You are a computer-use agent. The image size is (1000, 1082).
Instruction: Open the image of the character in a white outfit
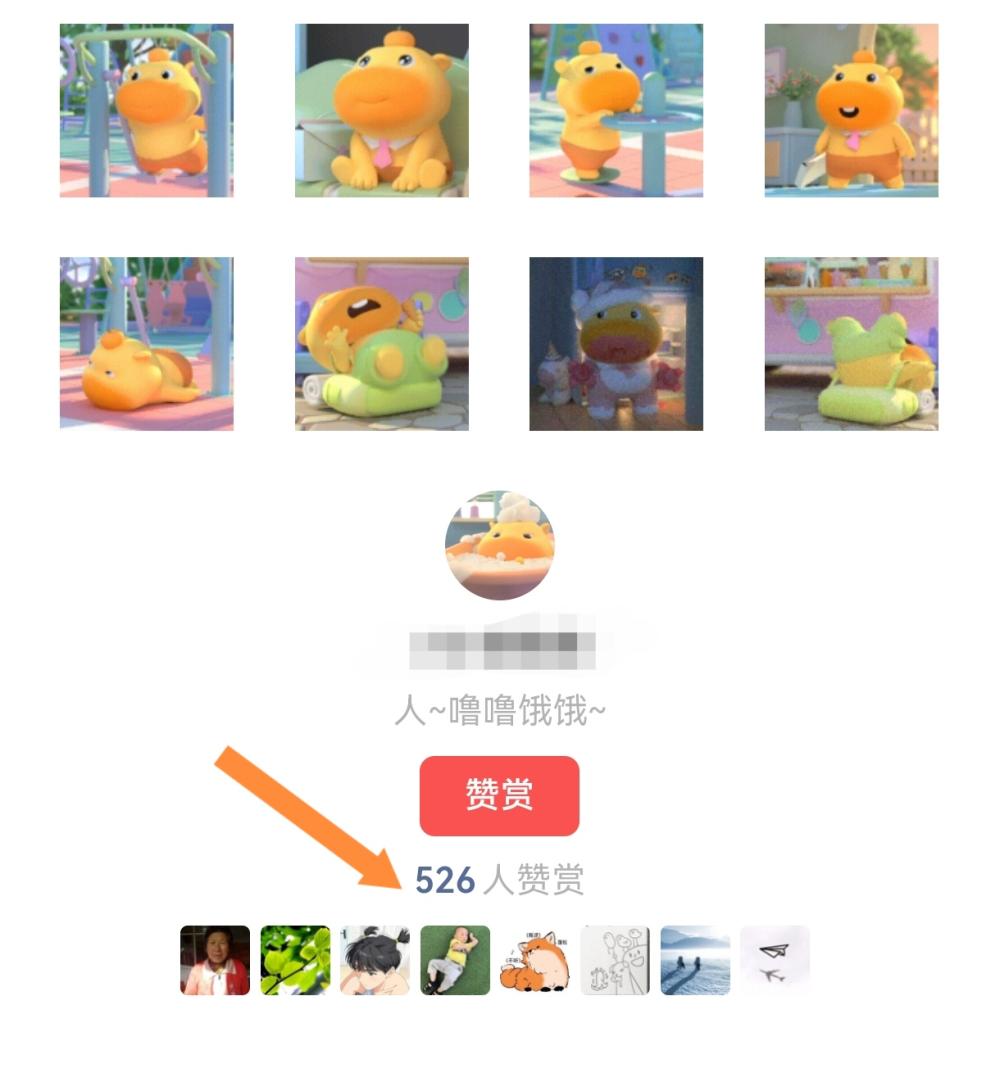616,344
